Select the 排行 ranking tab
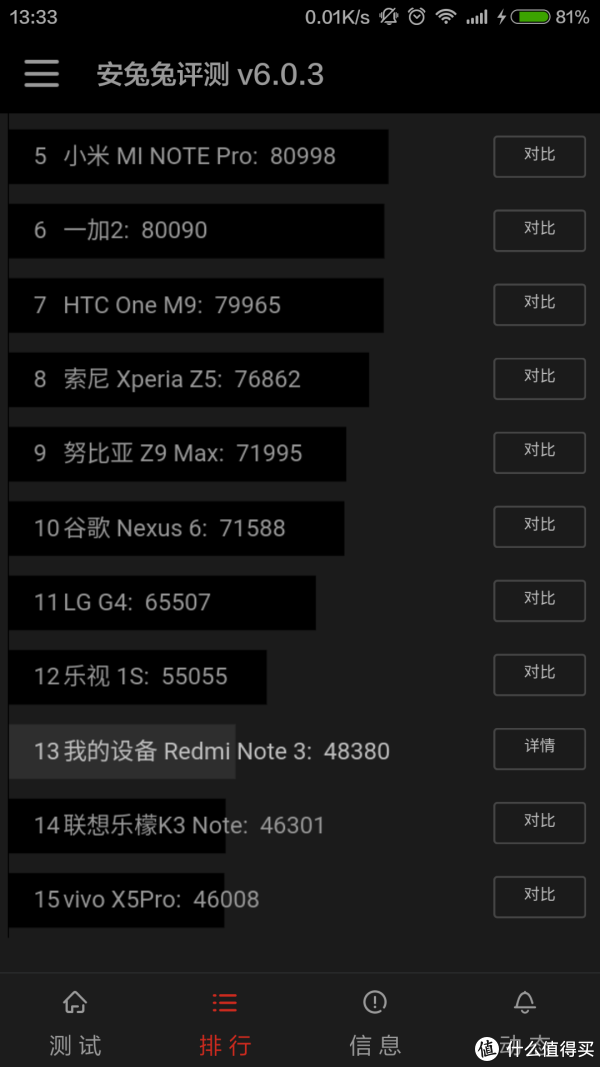Viewport: 600px width, 1067px height. pyautogui.click(x=224, y=1021)
